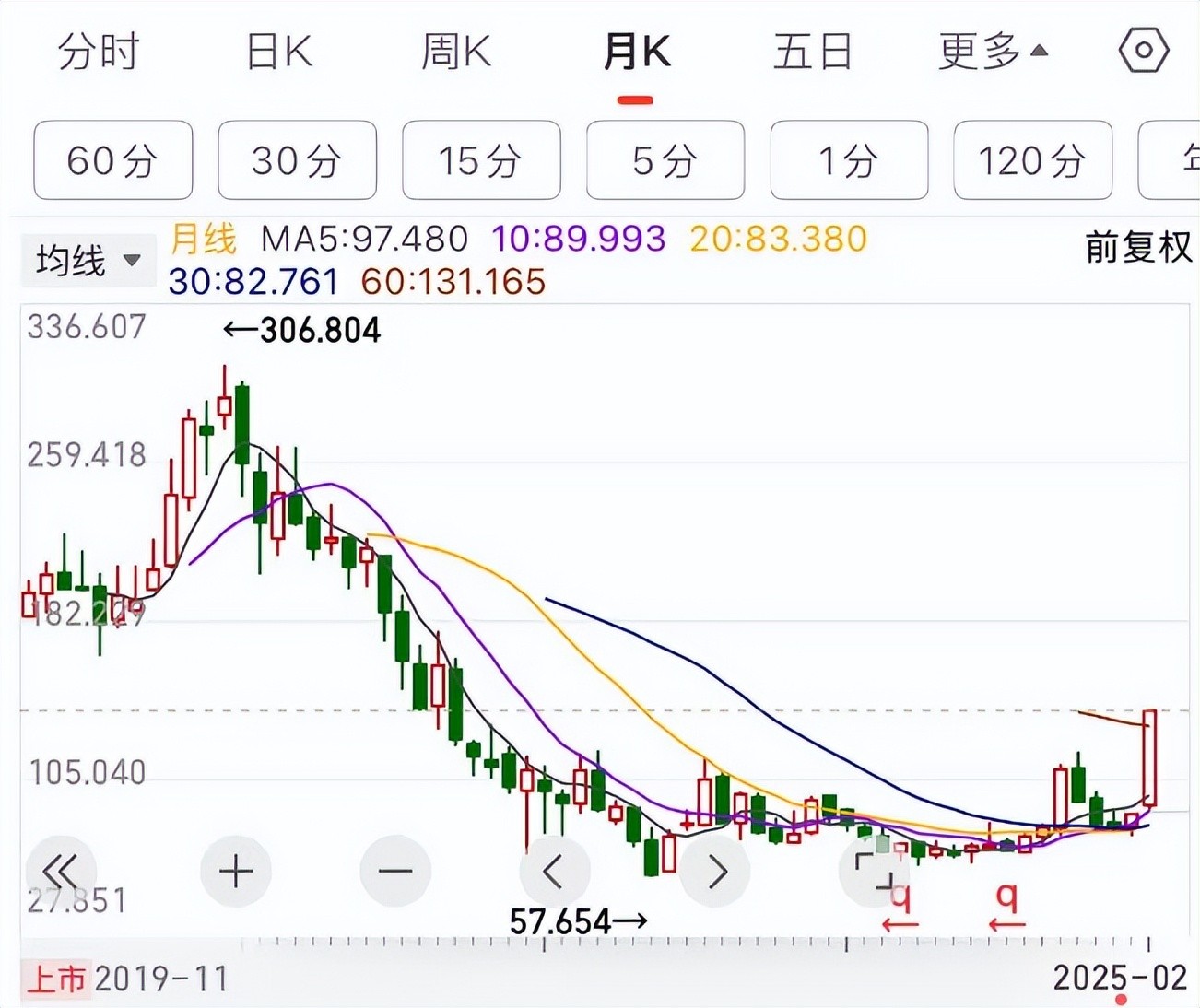Screen dimensions: 1200x1008
Task: Select the 5分 interval
Action: pos(665,160)
